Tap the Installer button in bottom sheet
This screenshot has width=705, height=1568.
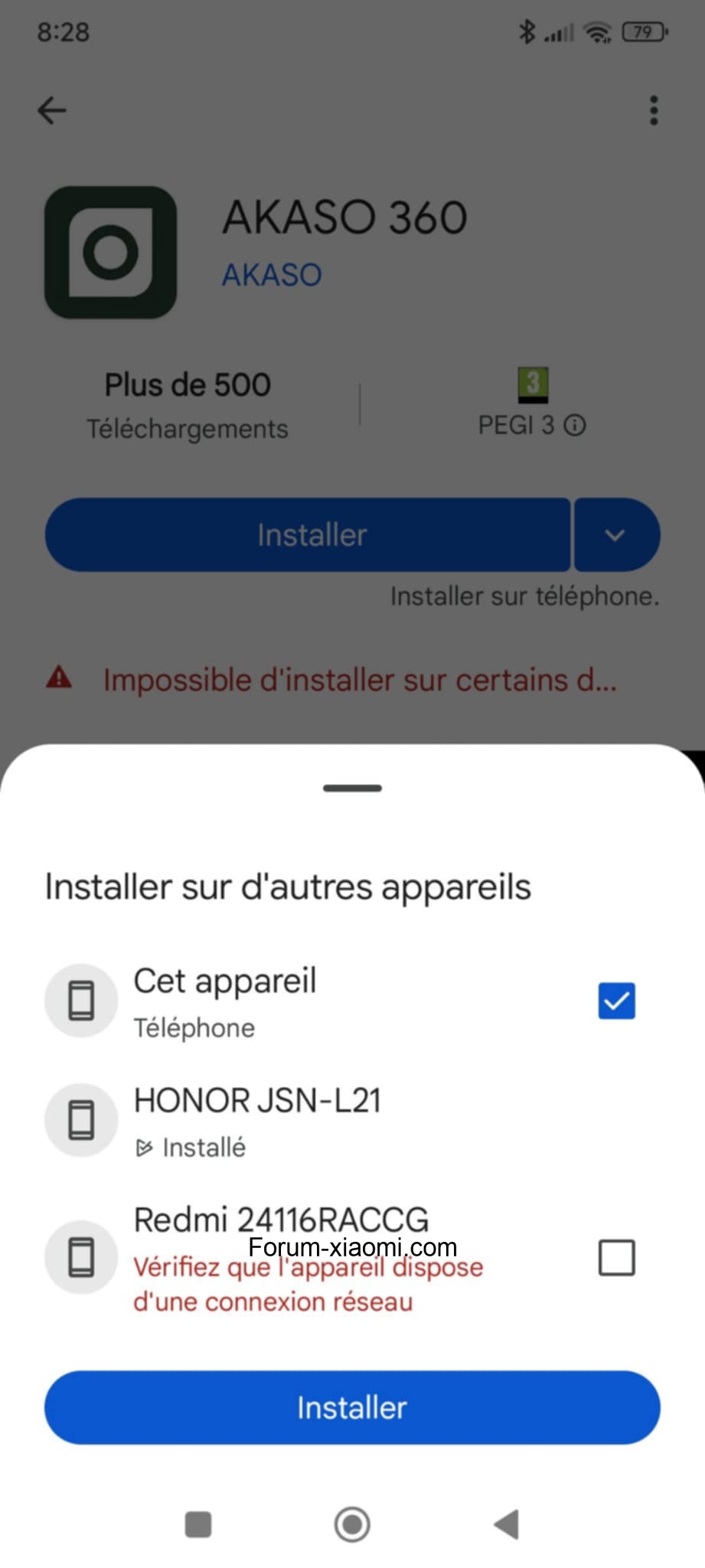point(352,1407)
